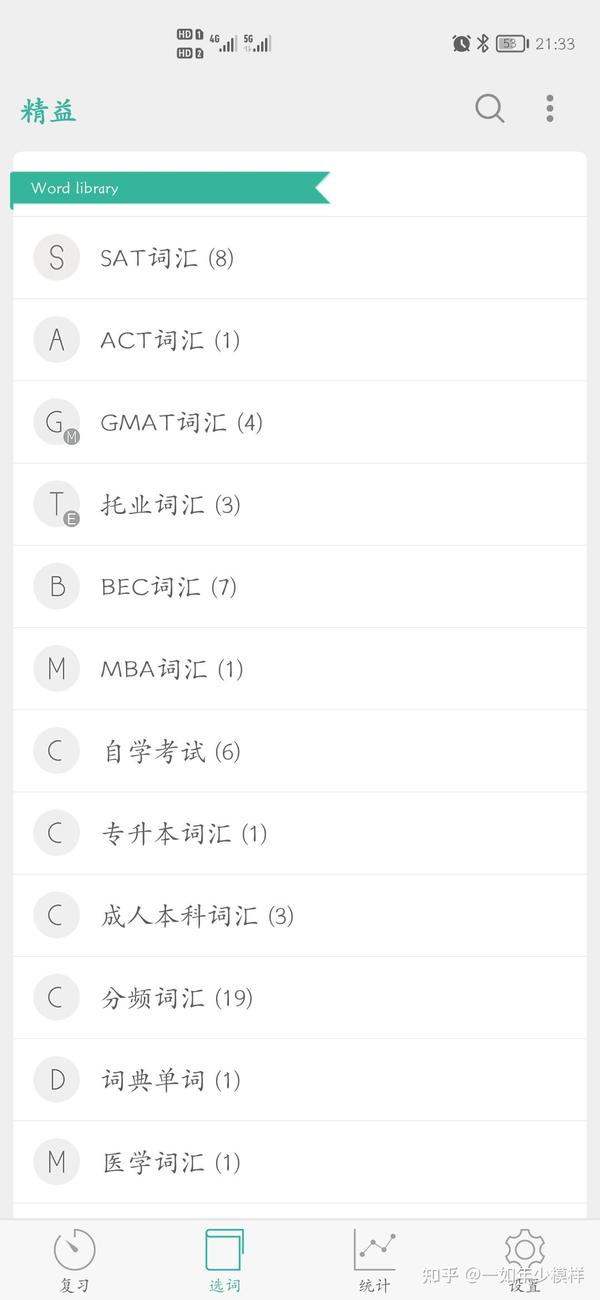Open the three-dot overflow menu

click(x=550, y=108)
